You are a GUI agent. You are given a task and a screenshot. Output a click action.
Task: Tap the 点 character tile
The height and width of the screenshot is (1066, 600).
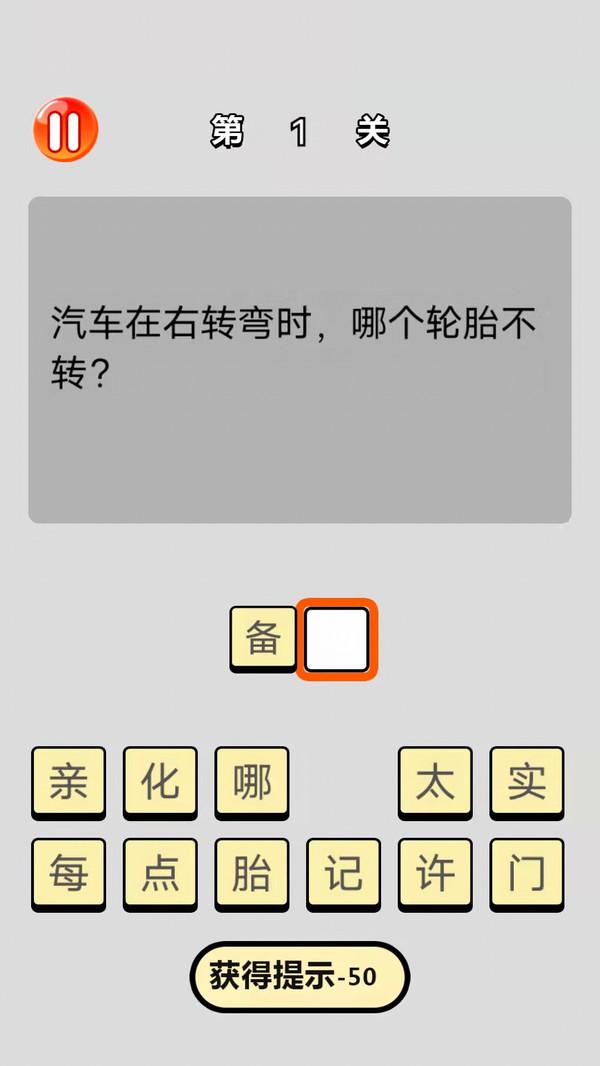pyautogui.click(x=160, y=873)
